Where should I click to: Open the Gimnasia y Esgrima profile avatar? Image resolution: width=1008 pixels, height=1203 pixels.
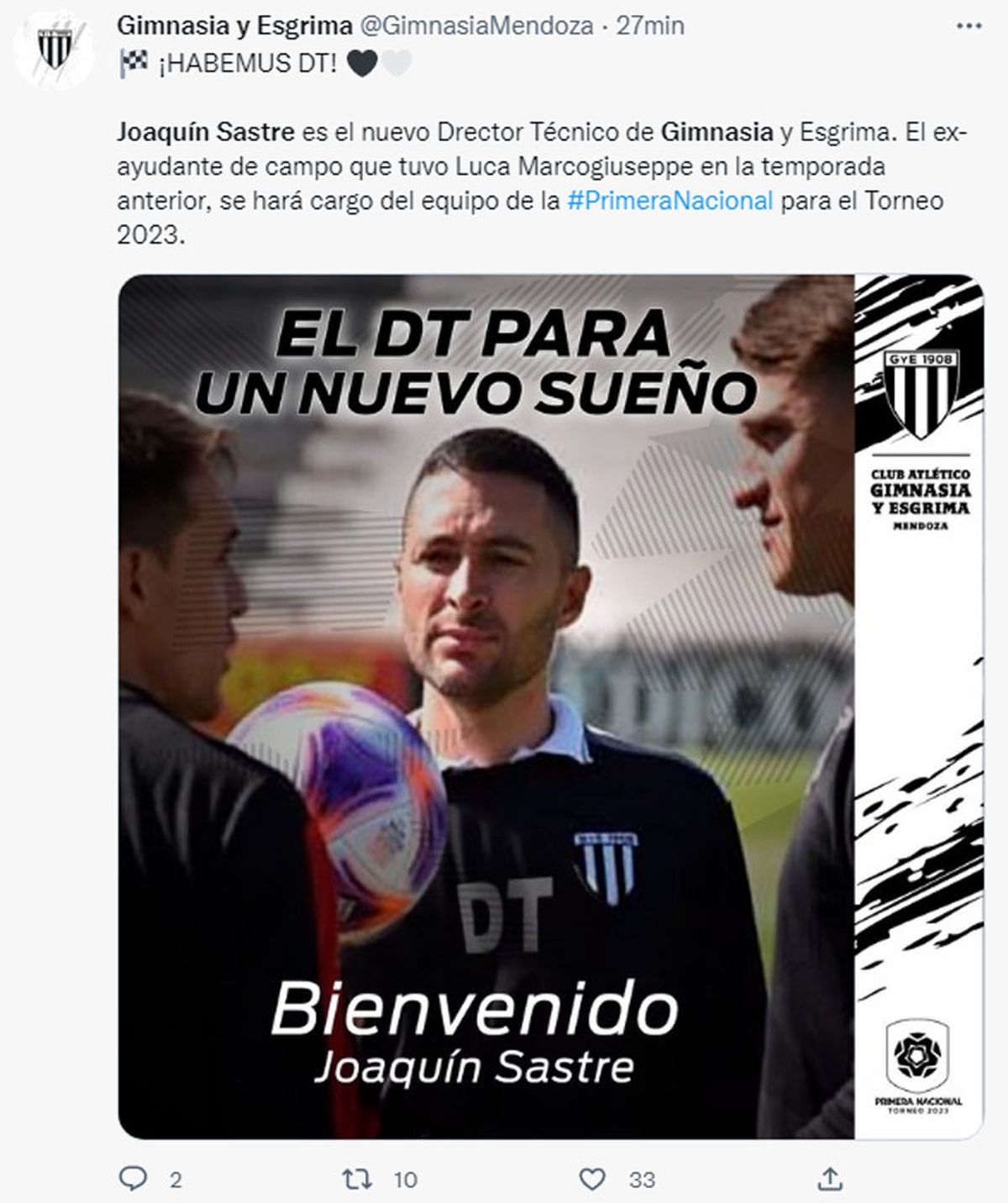click(55, 49)
